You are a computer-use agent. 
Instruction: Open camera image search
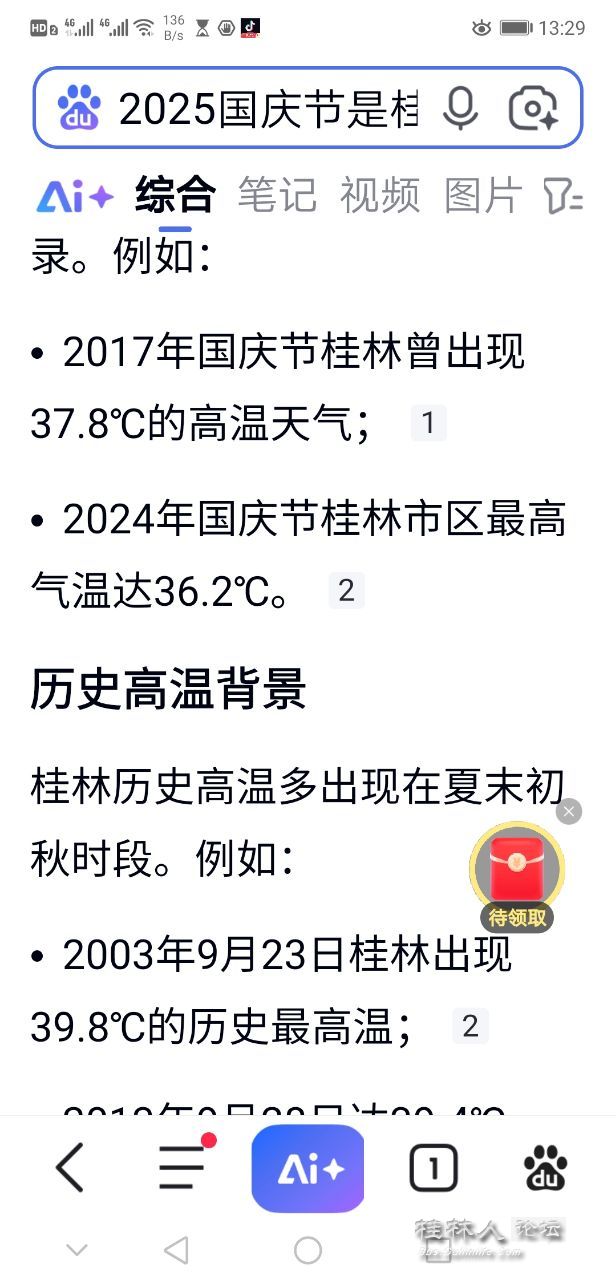coord(533,108)
